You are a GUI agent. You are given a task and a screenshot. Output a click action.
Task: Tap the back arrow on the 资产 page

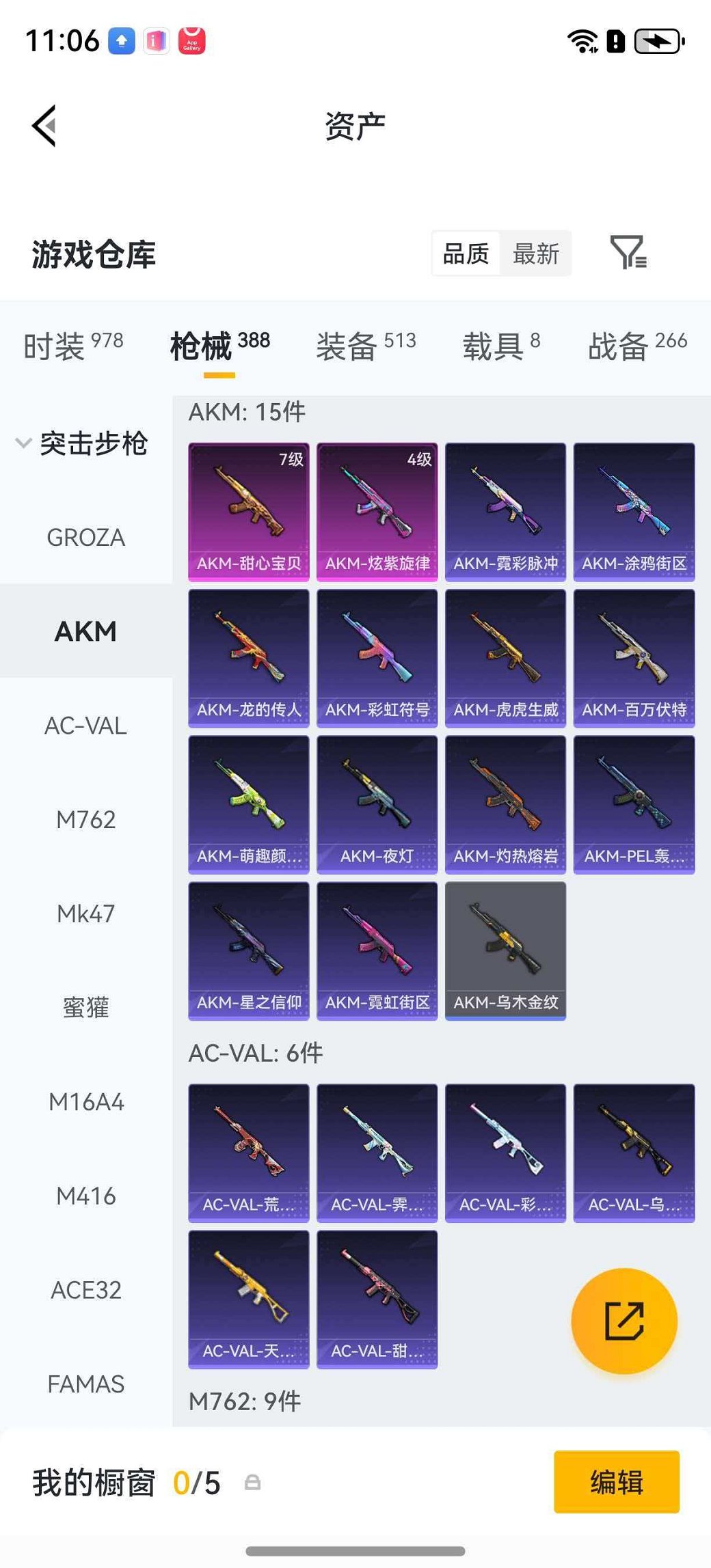tap(42, 125)
